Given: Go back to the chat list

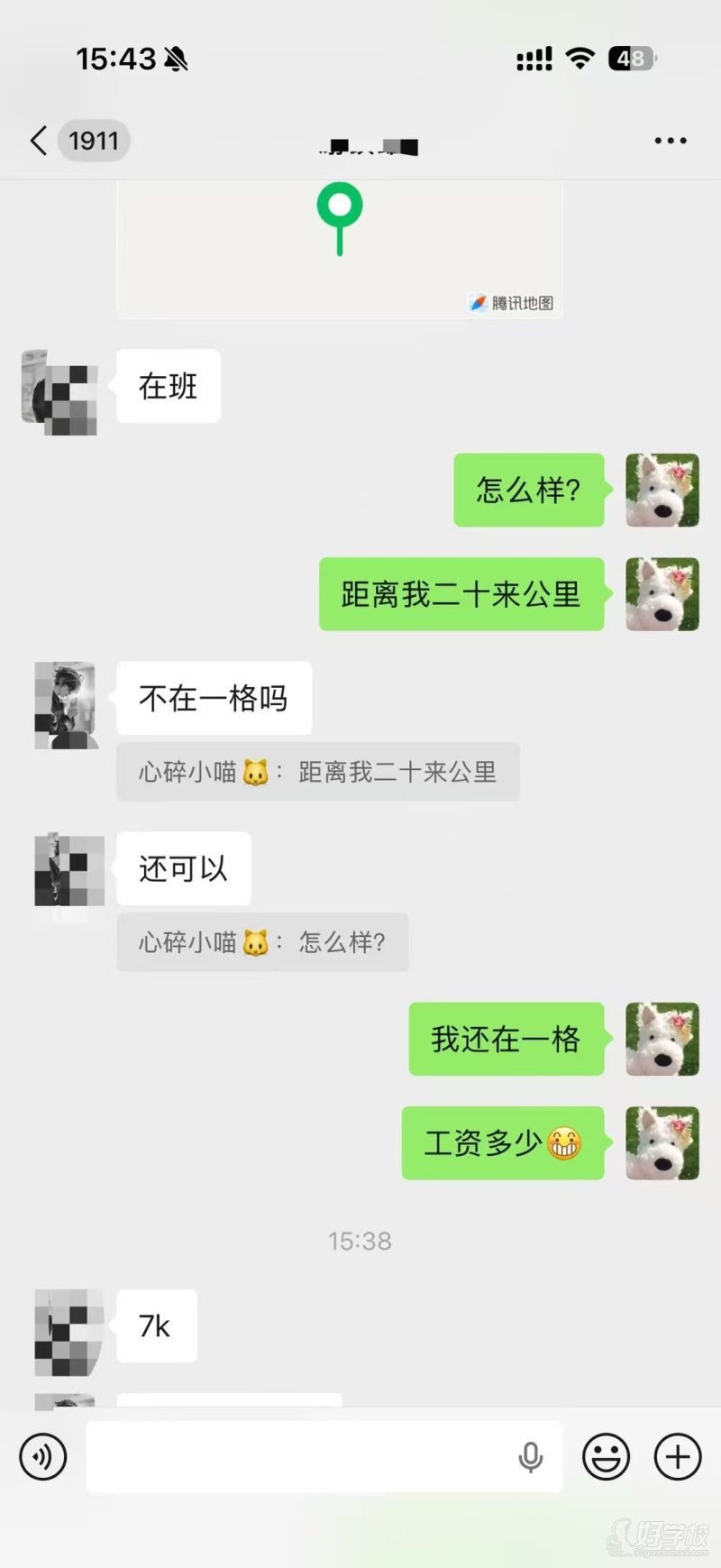Looking at the screenshot, I should pos(38,141).
